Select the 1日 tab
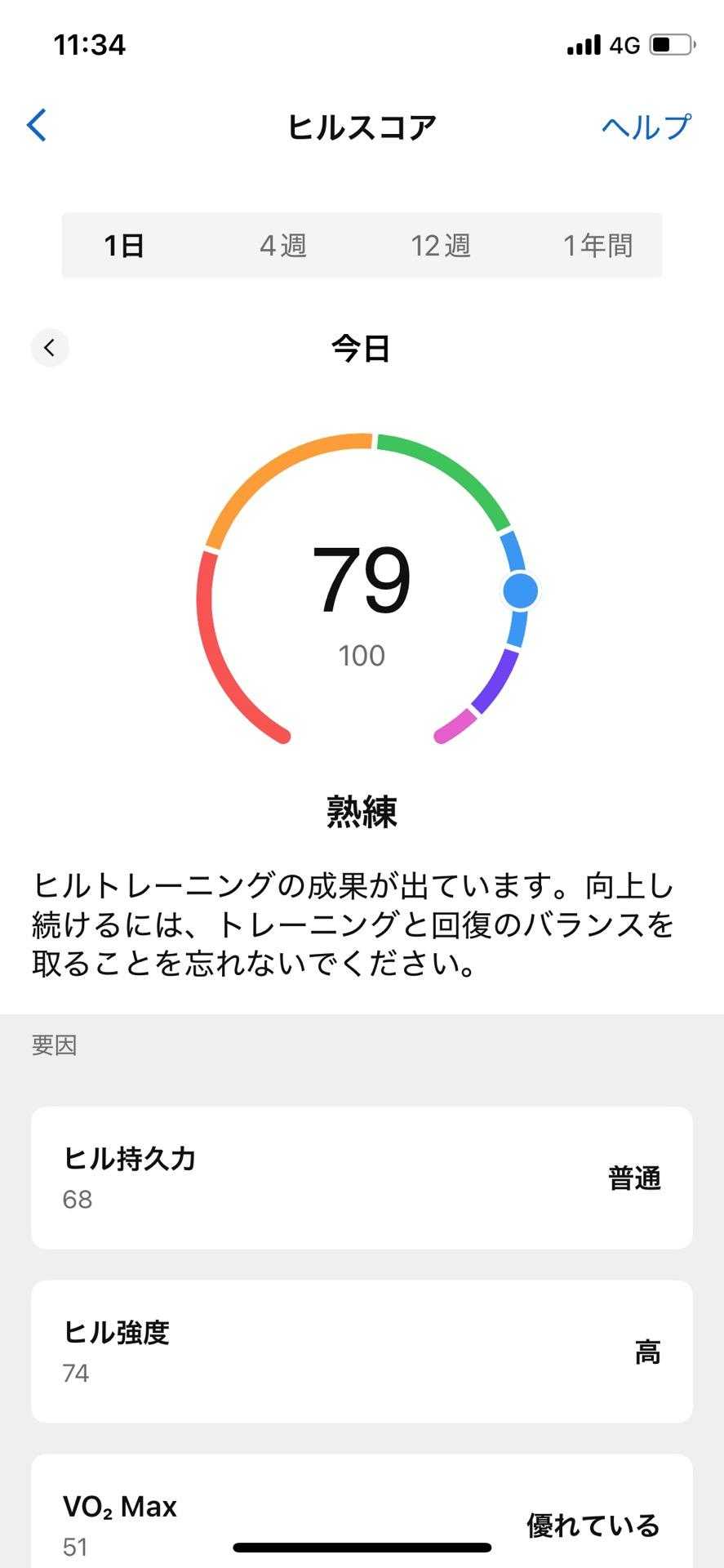The image size is (724, 1568). tap(125, 245)
